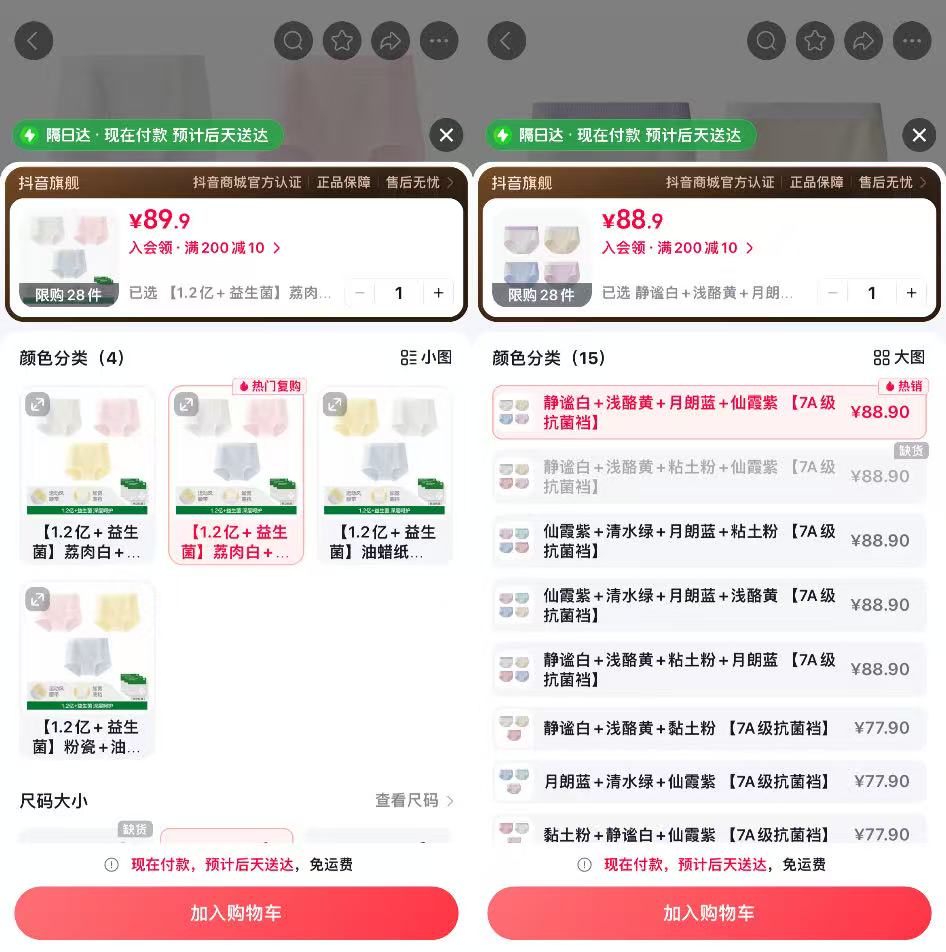The image size is (946, 952).
Task: Select 静谧白+浅酪黄+粘土粉+月朗蓝 option
Action: (709, 669)
